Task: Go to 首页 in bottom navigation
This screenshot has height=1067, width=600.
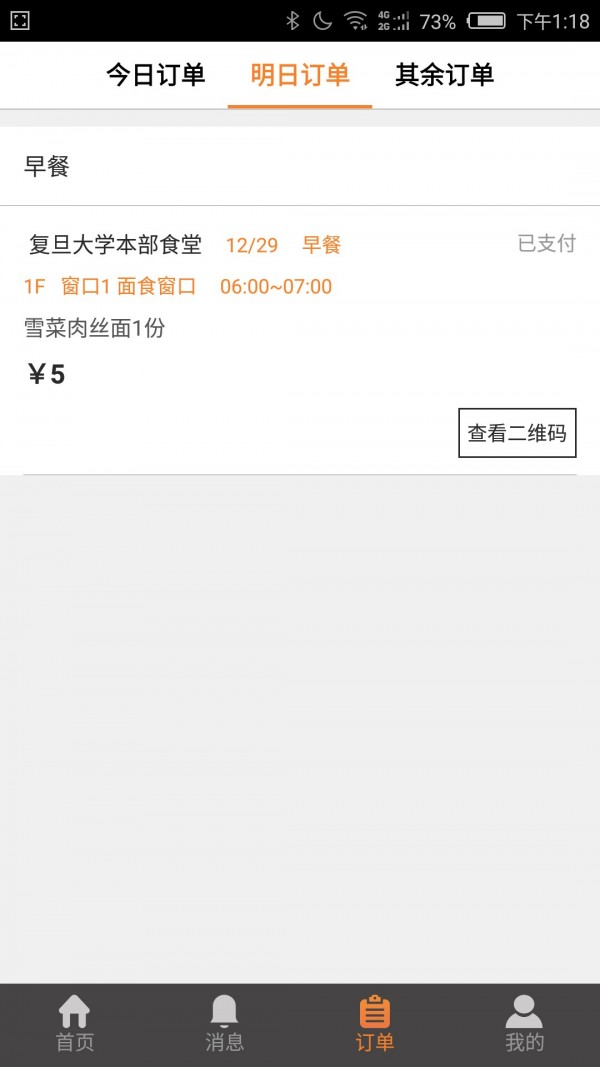Action: click(75, 1025)
